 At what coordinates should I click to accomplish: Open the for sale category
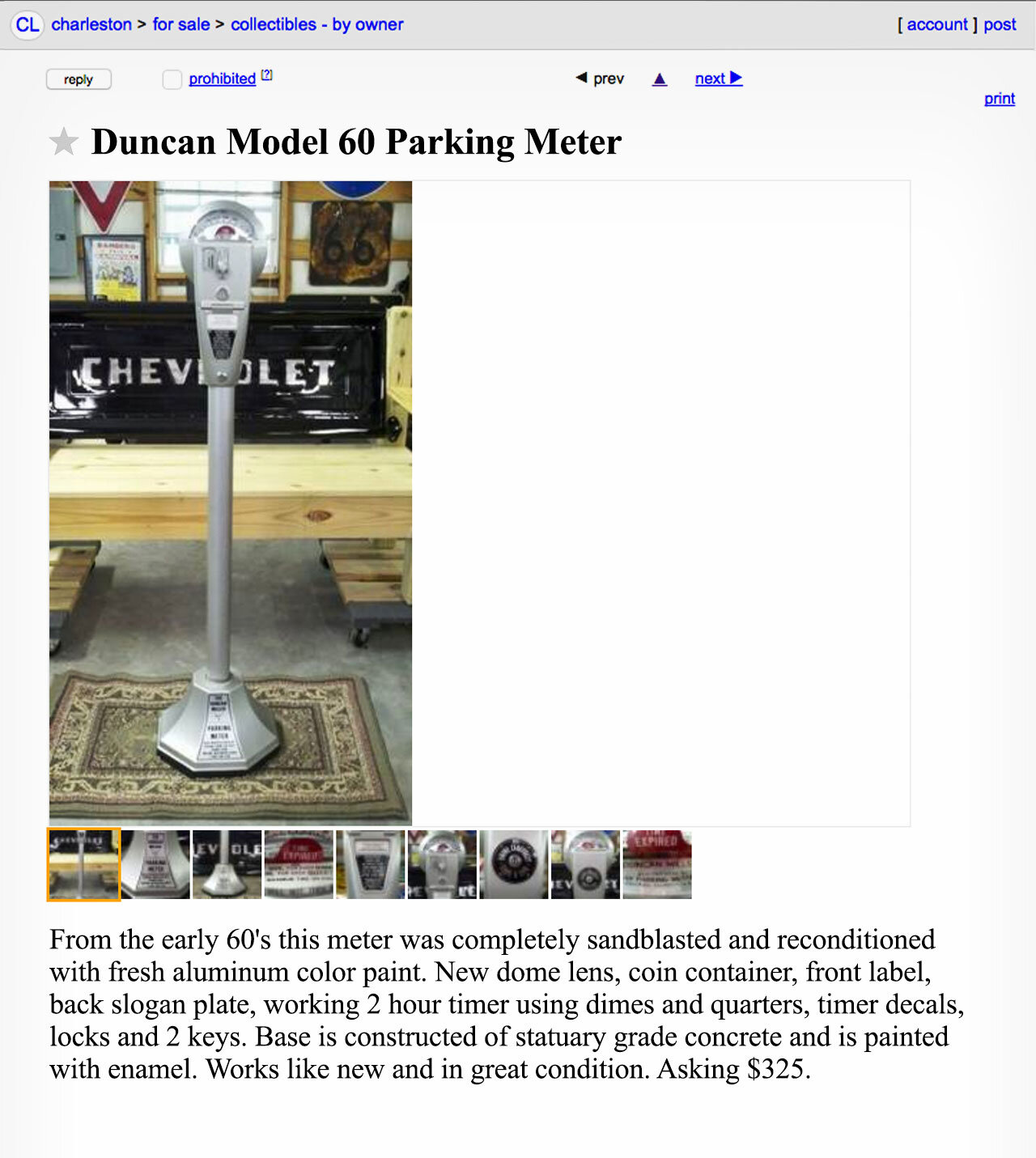tap(182, 24)
